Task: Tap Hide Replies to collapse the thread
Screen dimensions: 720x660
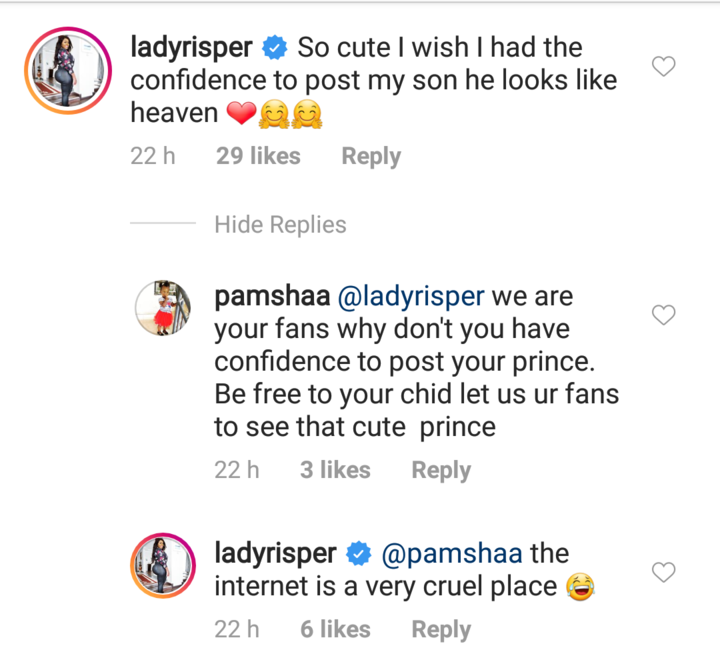Action: (280, 225)
